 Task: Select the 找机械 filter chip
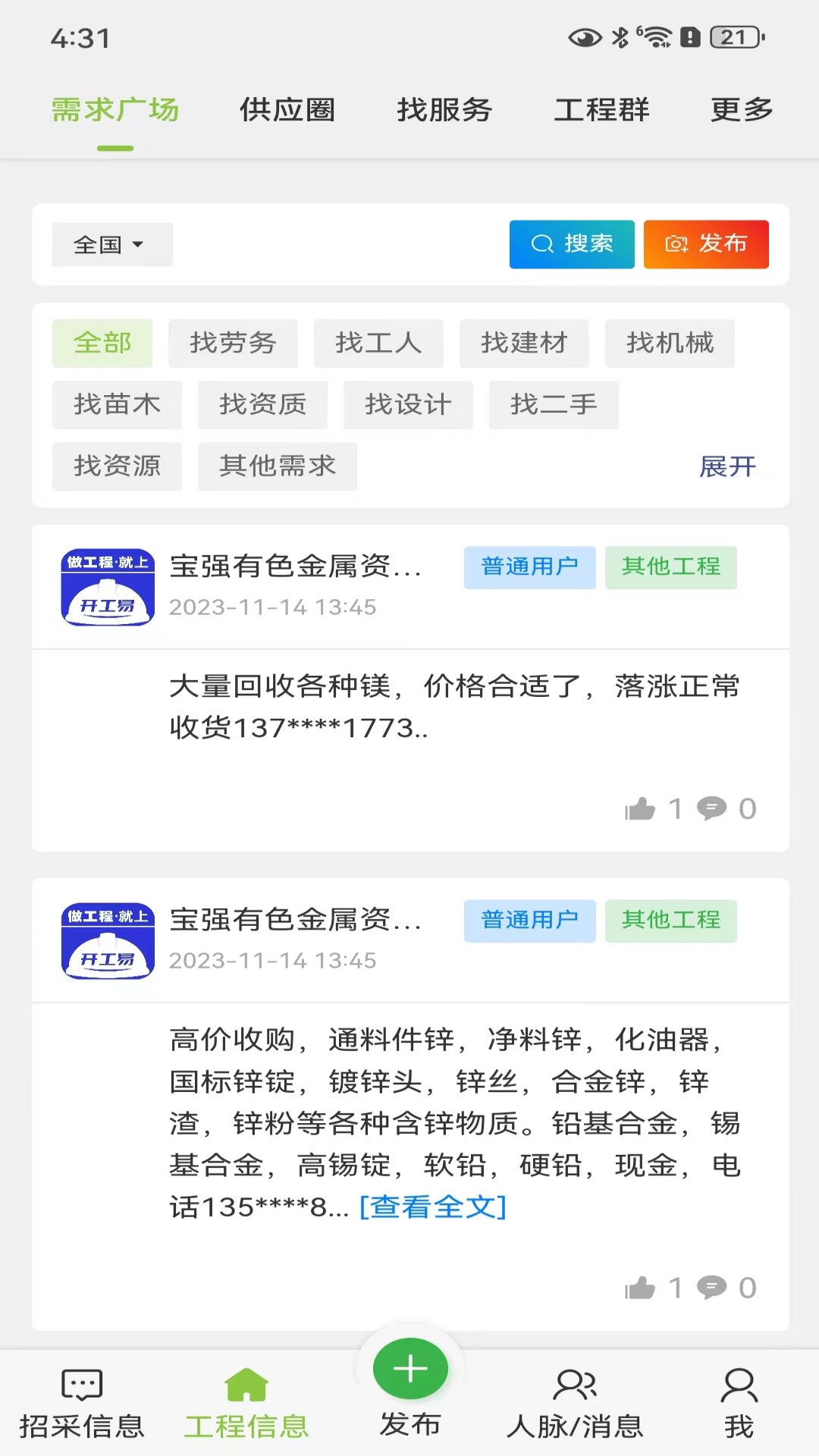click(x=670, y=343)
